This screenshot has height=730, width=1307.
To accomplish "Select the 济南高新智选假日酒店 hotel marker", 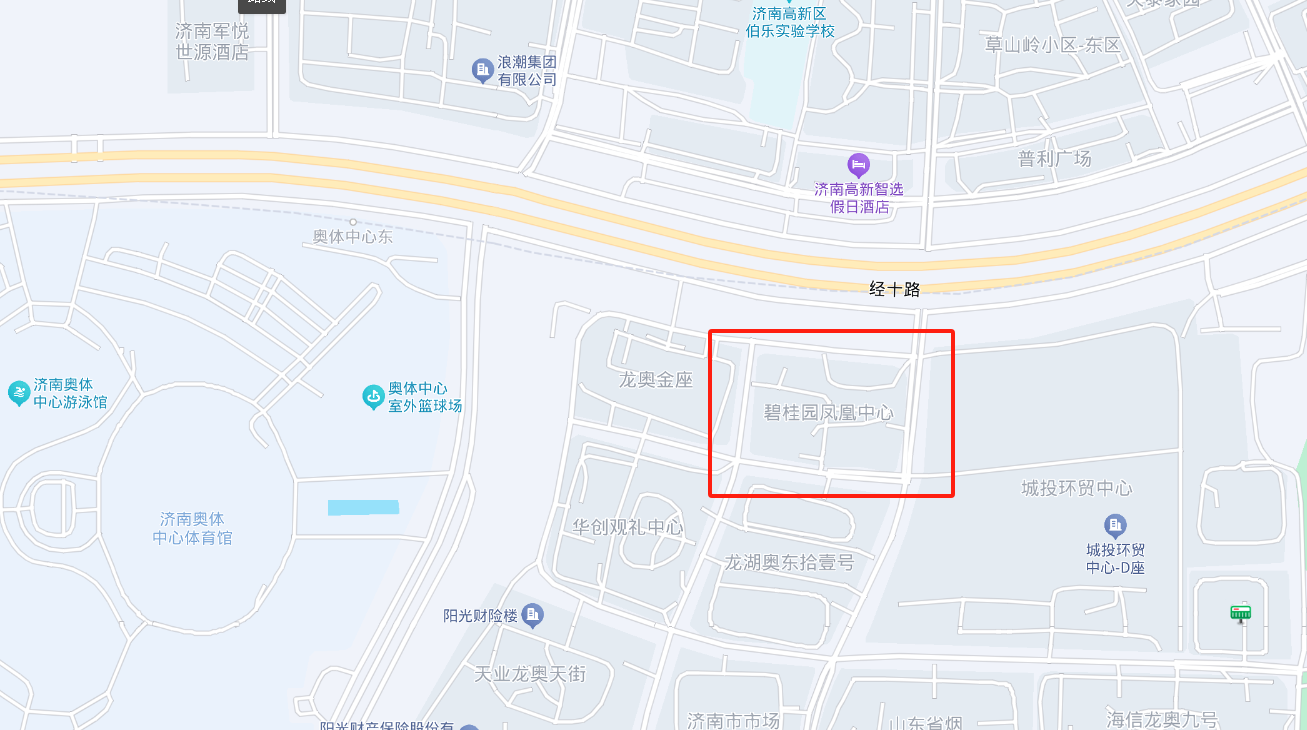I will pyautogui.click(x=858, y=164).
